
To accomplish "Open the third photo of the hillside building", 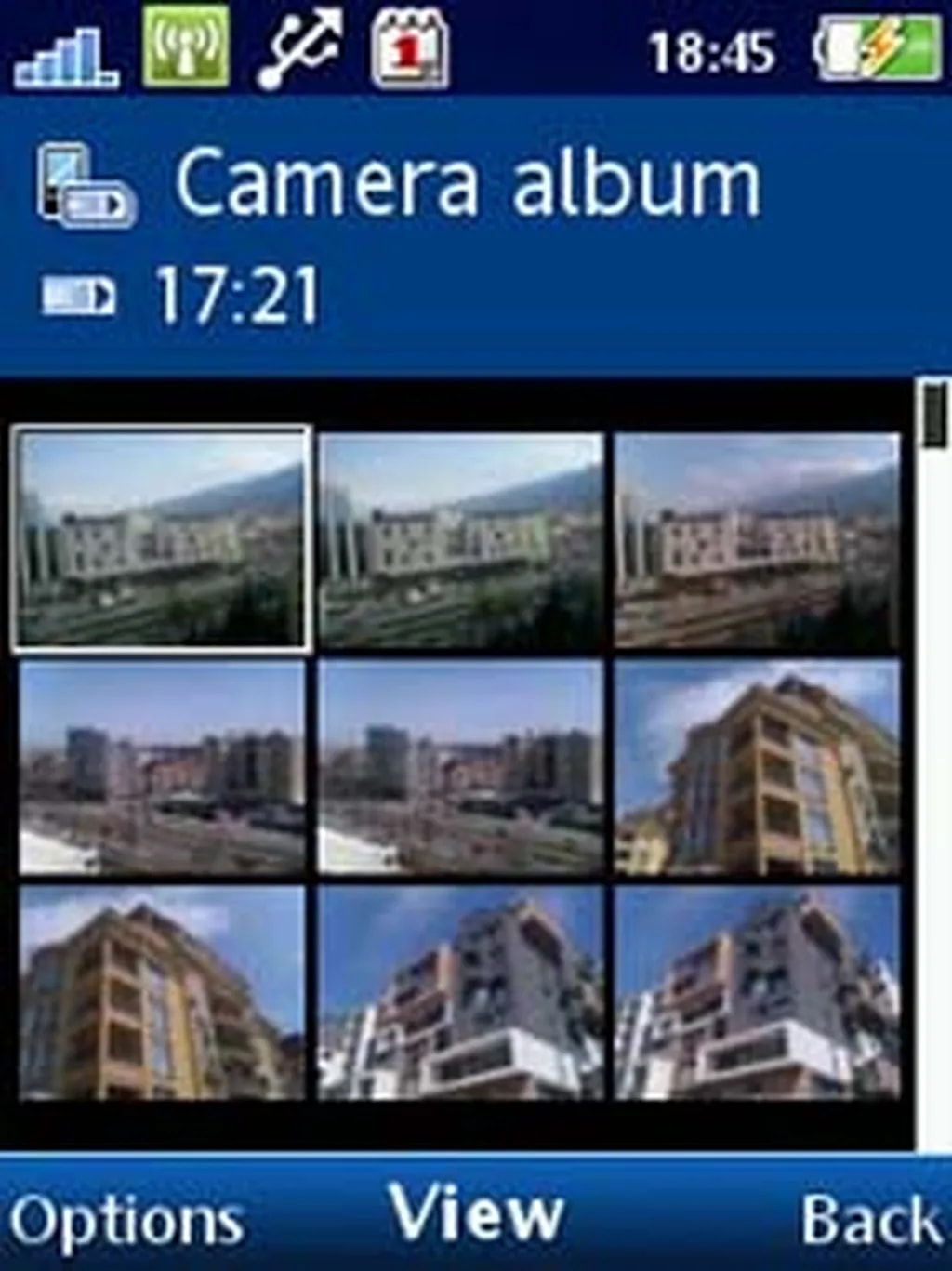I will (757, 540).
